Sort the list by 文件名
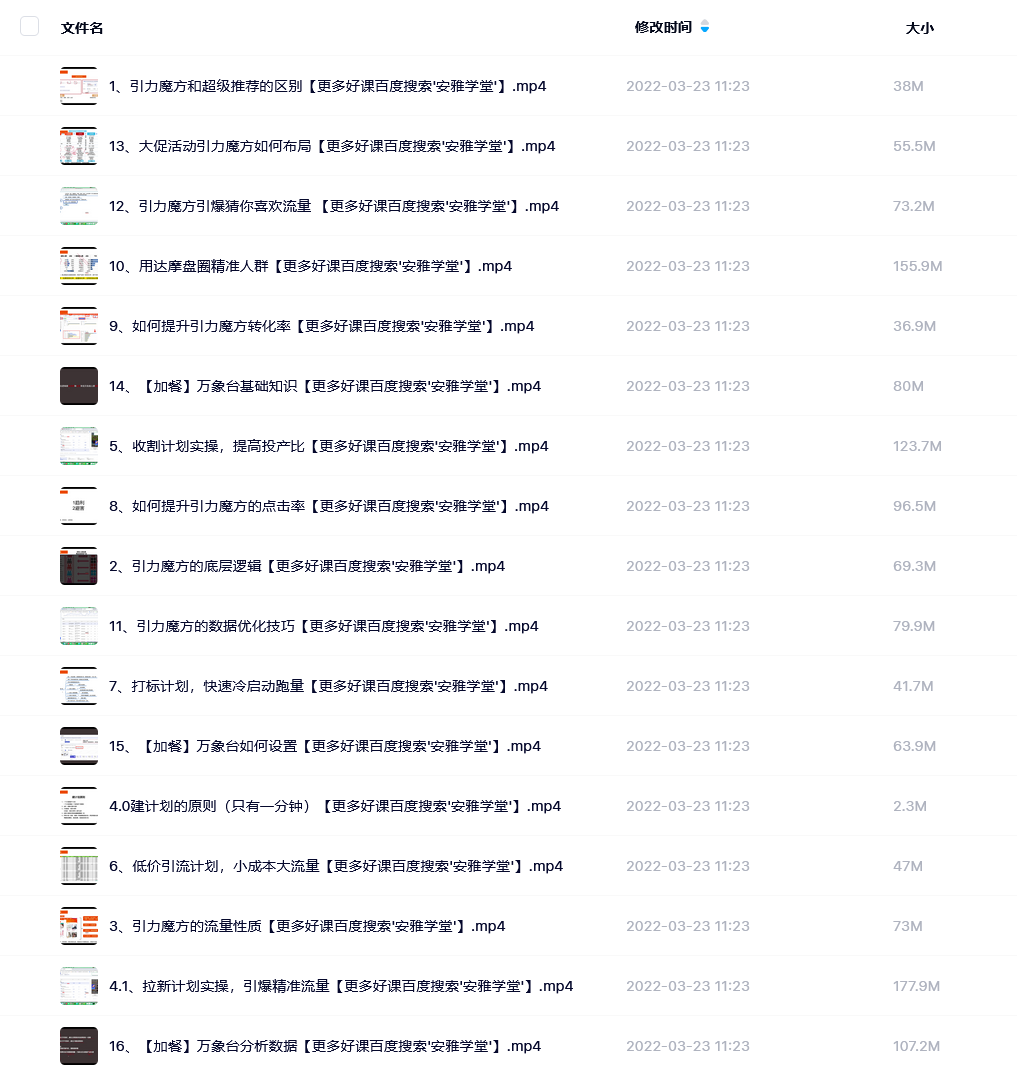This screenshot has width=1017, height=1070. (82, 28)
